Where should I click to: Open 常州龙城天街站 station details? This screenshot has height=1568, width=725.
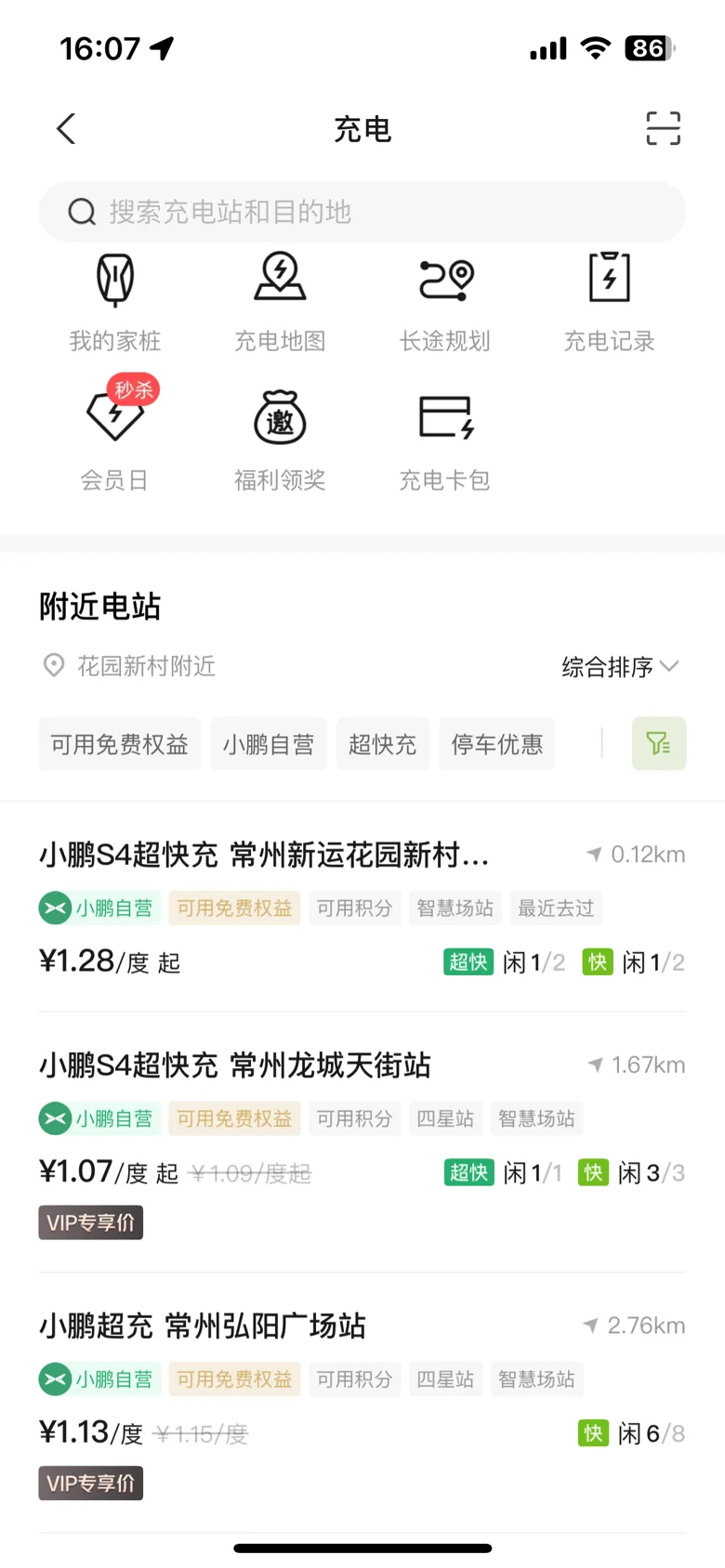tap(362, 1143)
